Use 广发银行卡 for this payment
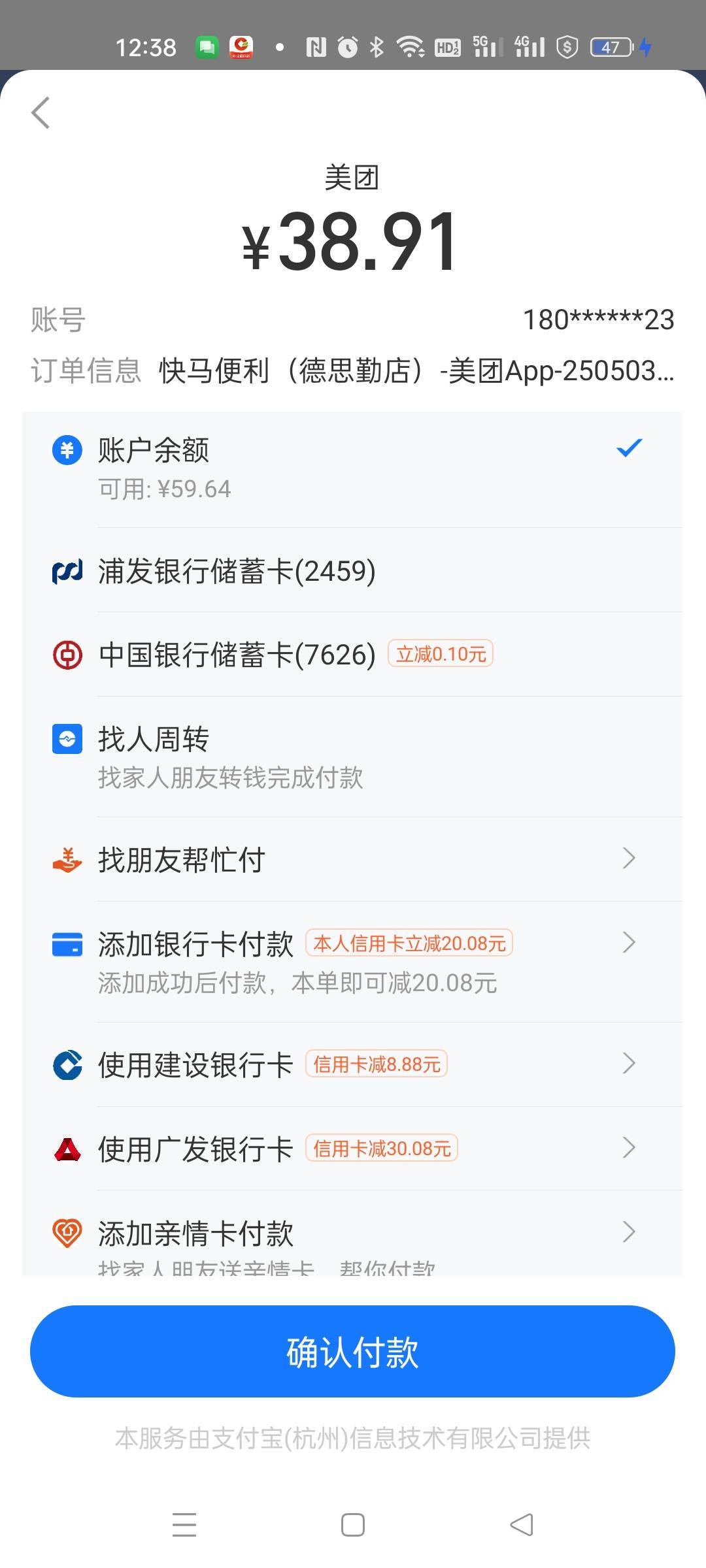 pyautogui.click(x=352, y=1149)
